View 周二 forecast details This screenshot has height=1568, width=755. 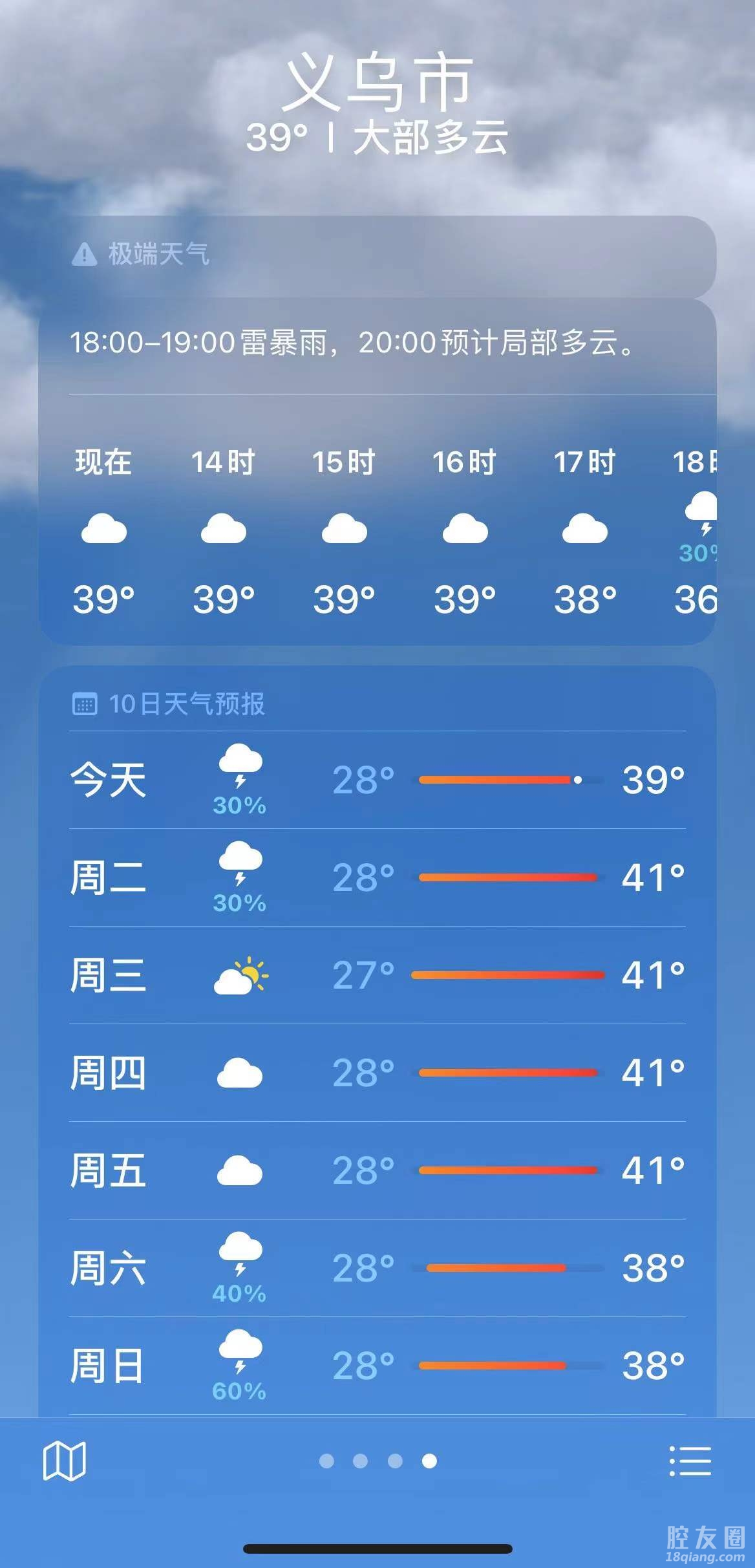tap(377, 877)
